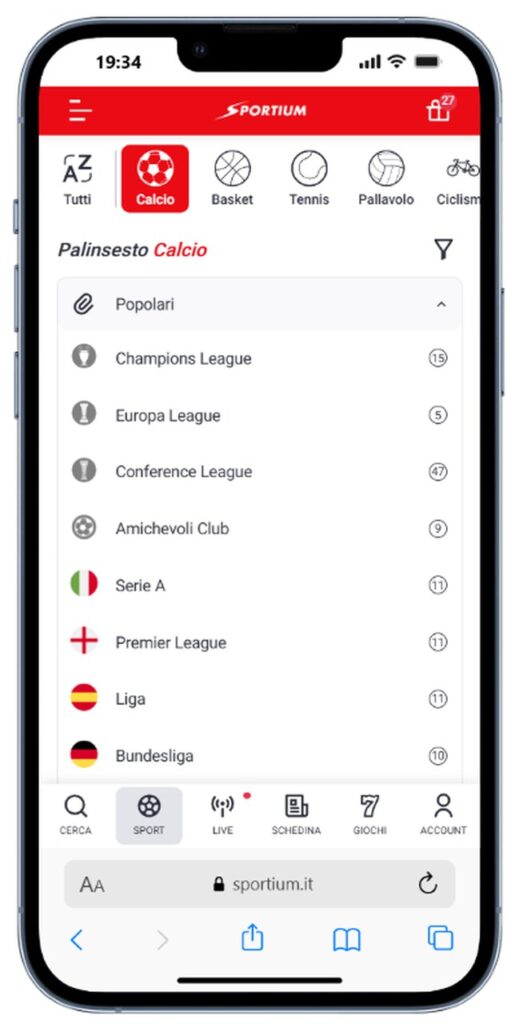Open the Bundesliga row
507x1024 pixels.
[259, 756]
